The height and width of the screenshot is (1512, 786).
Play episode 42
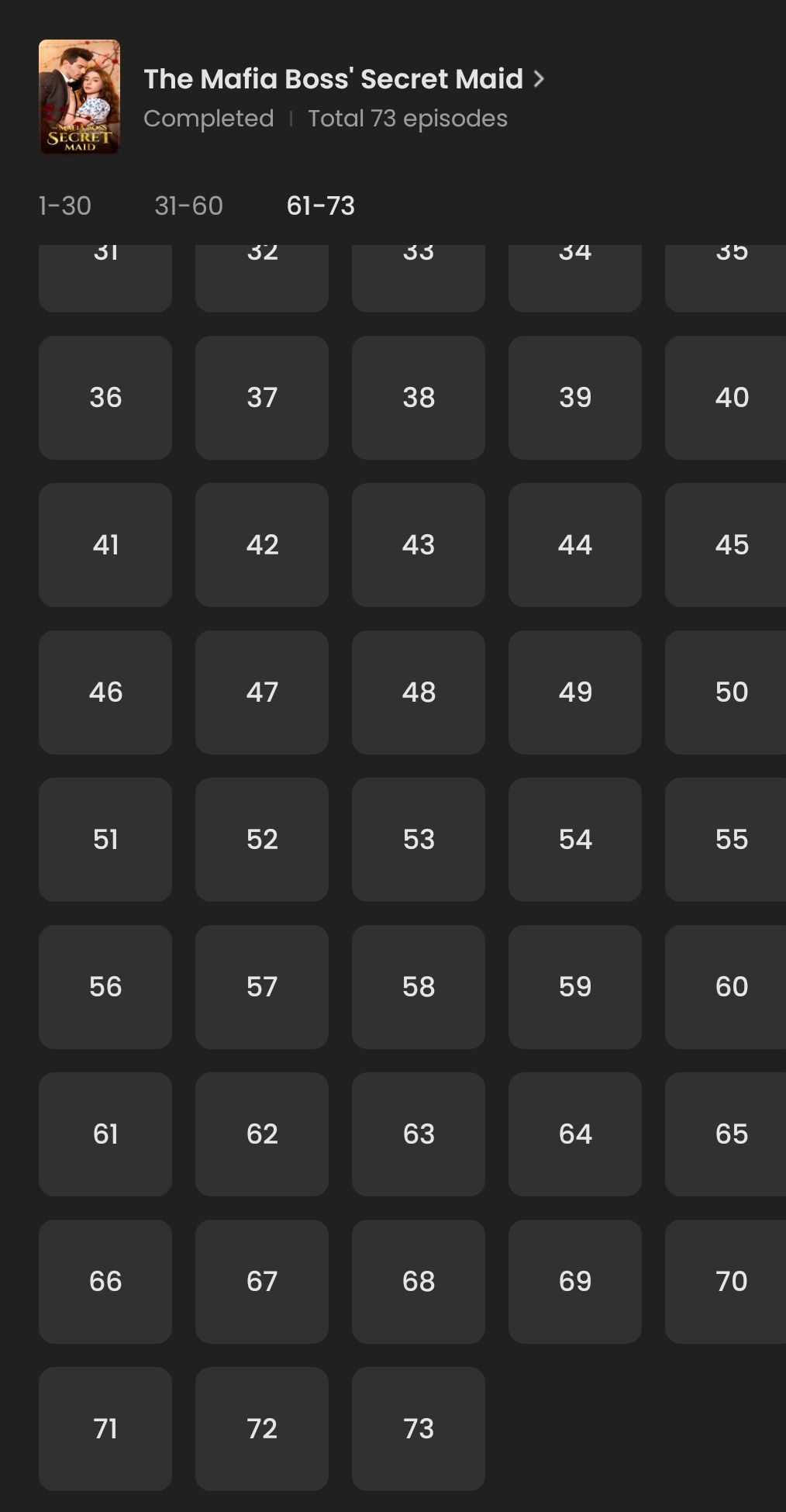[262, 545]
